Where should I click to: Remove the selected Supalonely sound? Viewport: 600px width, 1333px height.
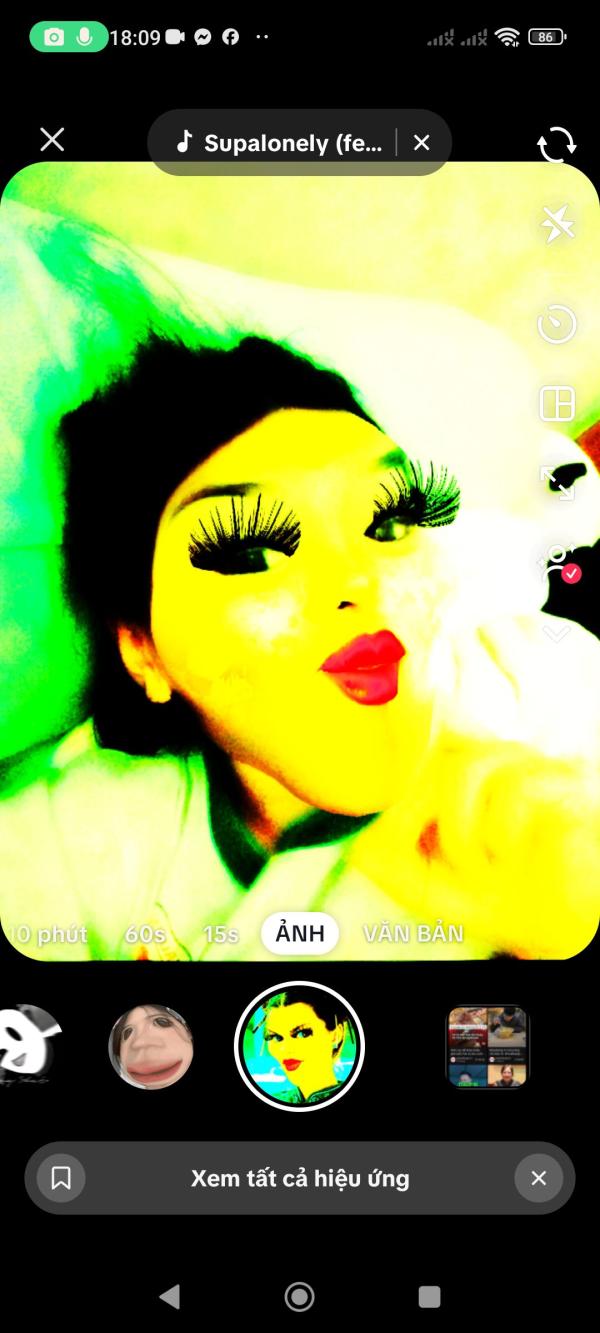(x=422, y=143)
